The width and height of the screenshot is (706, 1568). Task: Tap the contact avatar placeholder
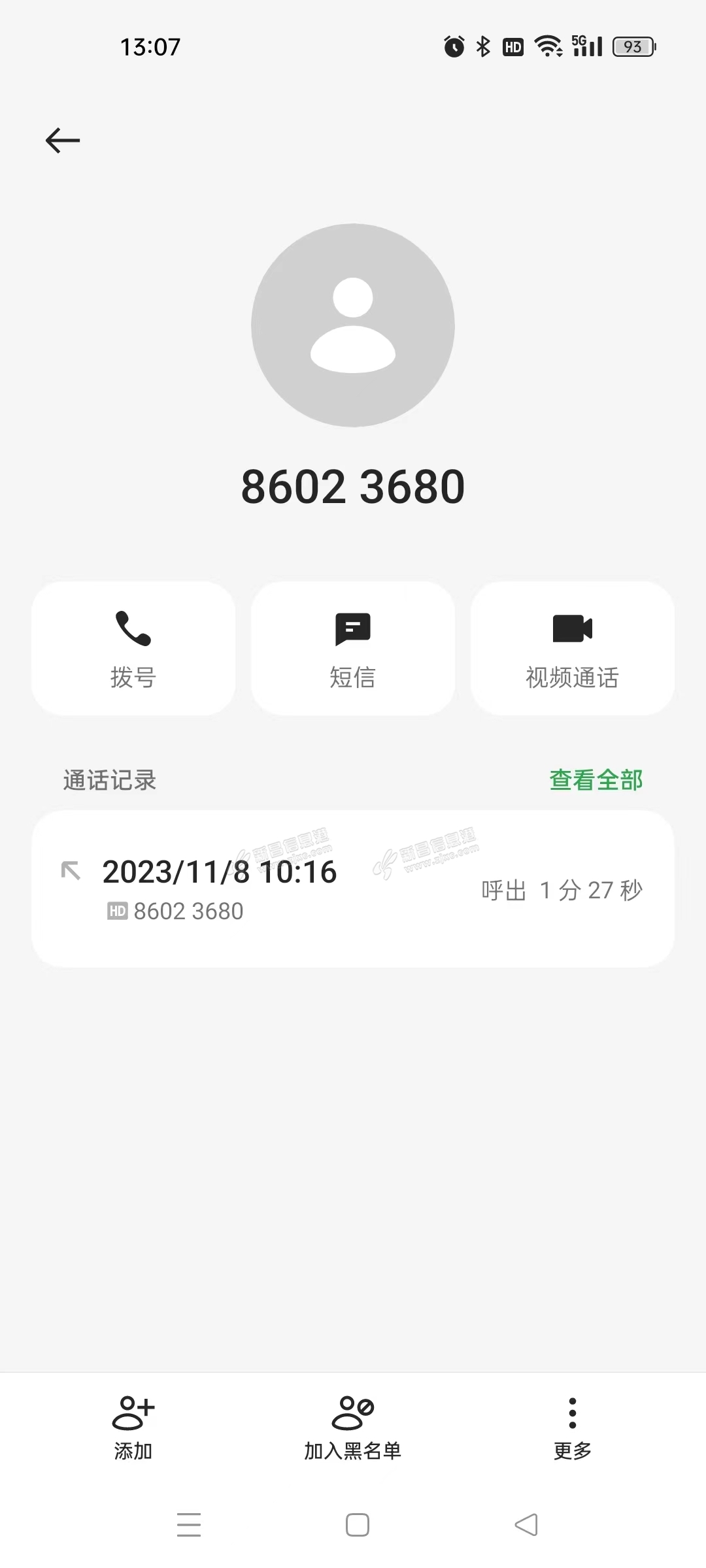353,325
